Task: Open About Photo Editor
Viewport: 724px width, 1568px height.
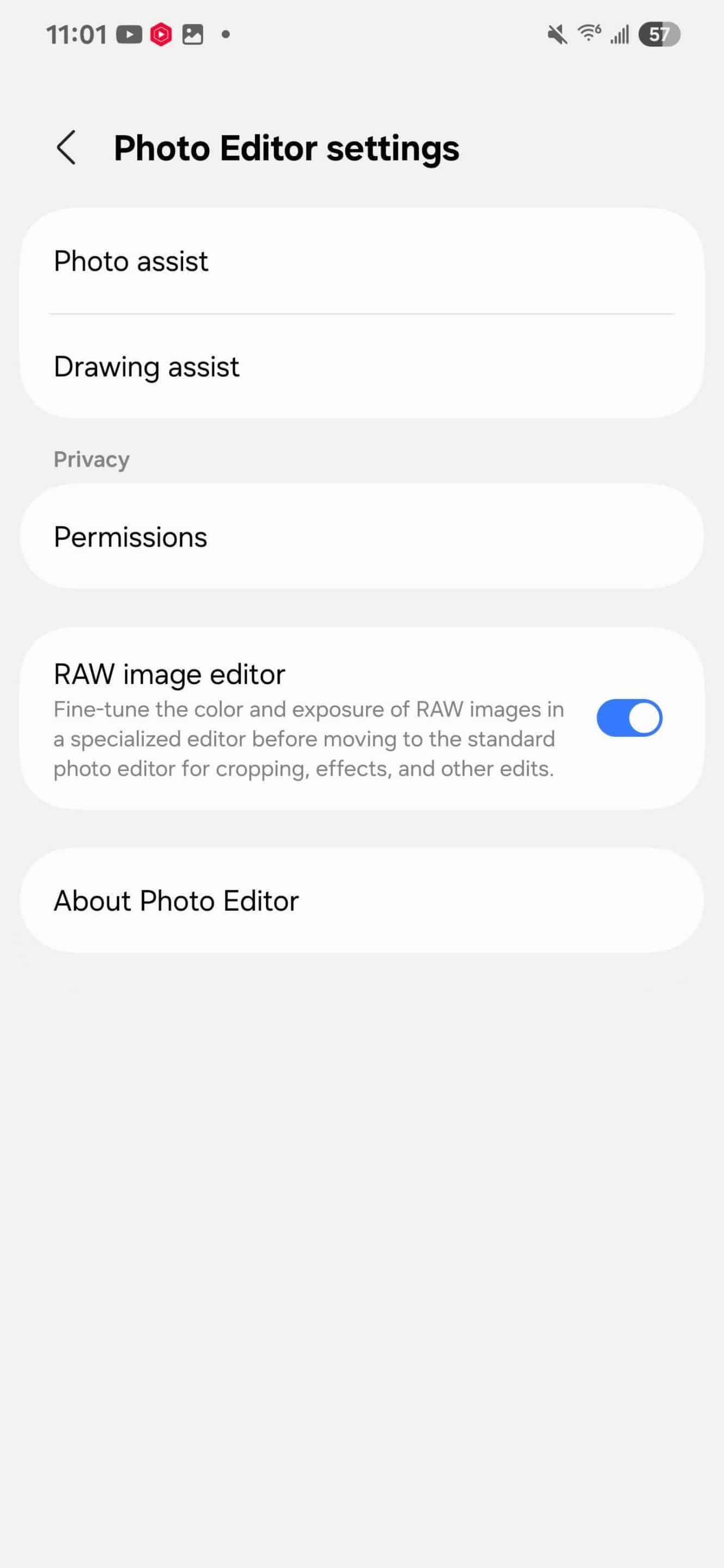Action: click(x=362, y=901)
